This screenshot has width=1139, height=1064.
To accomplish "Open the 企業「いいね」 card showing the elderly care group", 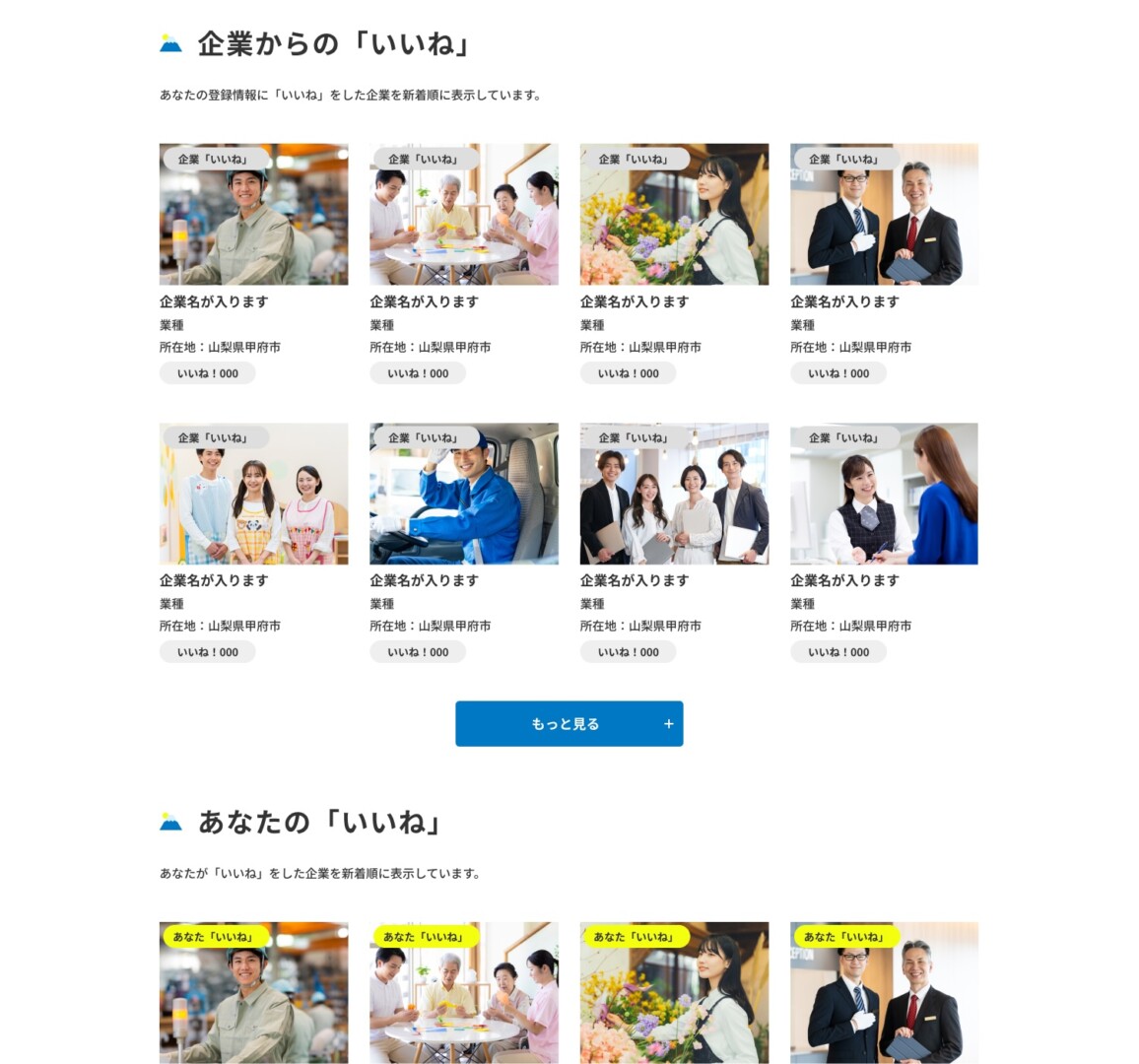I will pyautogui.click(x=463, y=215).
